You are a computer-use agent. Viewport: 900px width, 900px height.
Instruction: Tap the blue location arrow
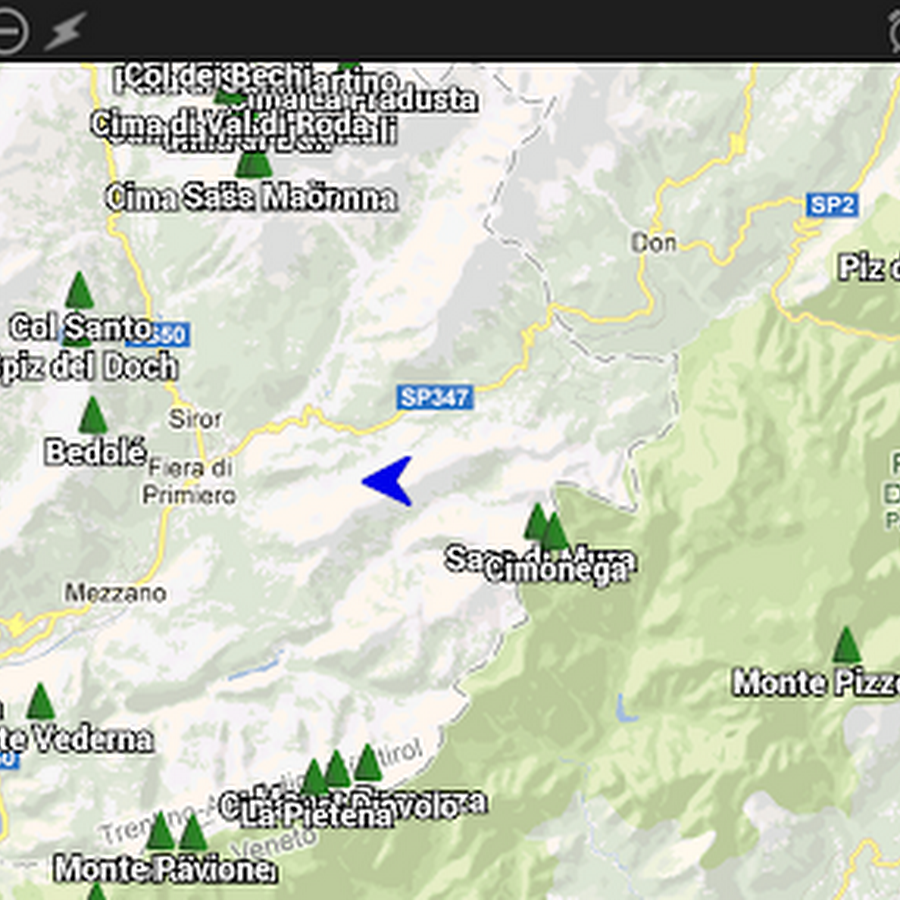tap(390, 481)
